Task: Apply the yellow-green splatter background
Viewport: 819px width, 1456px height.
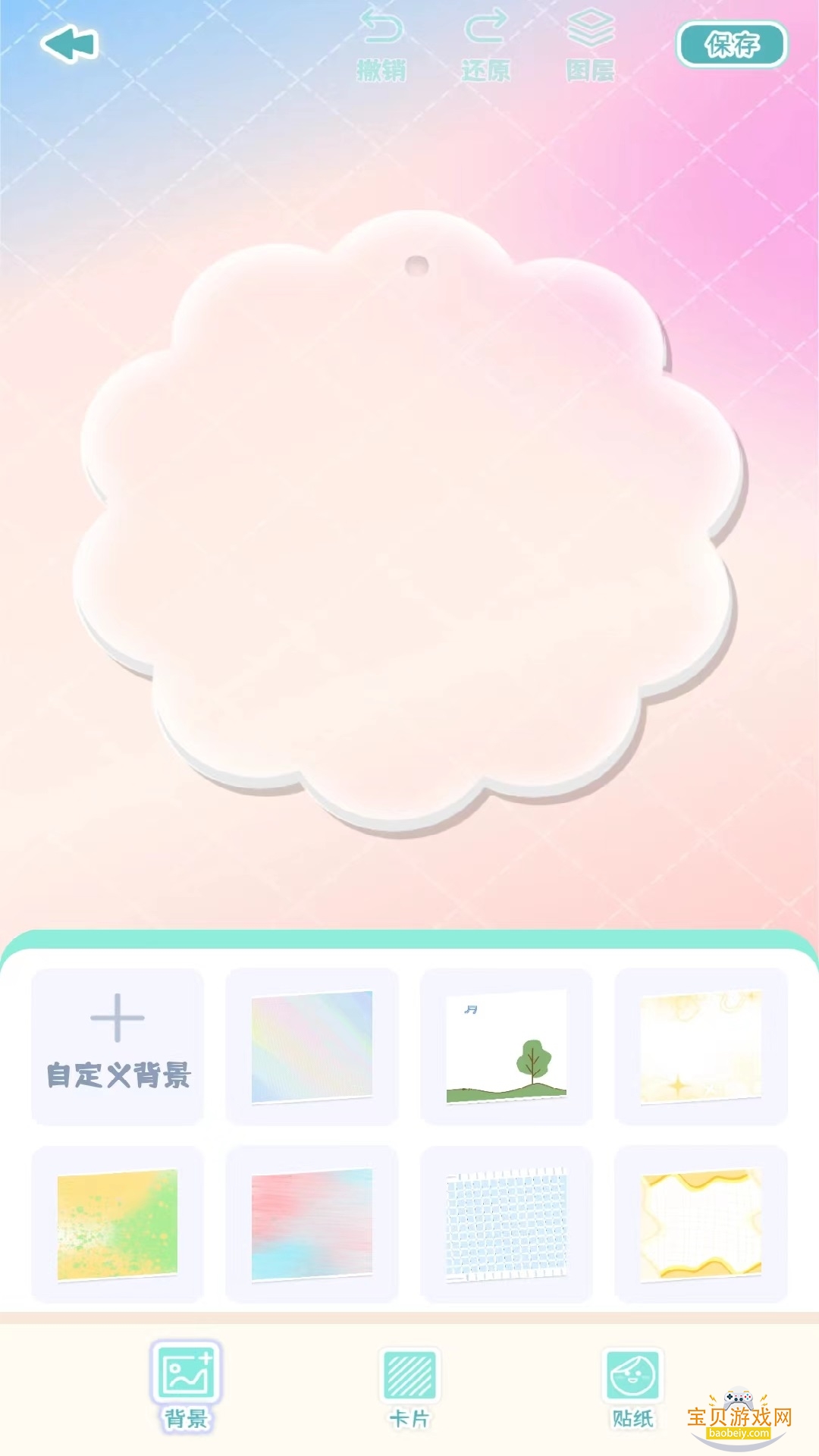Action: click(118, 1225)
